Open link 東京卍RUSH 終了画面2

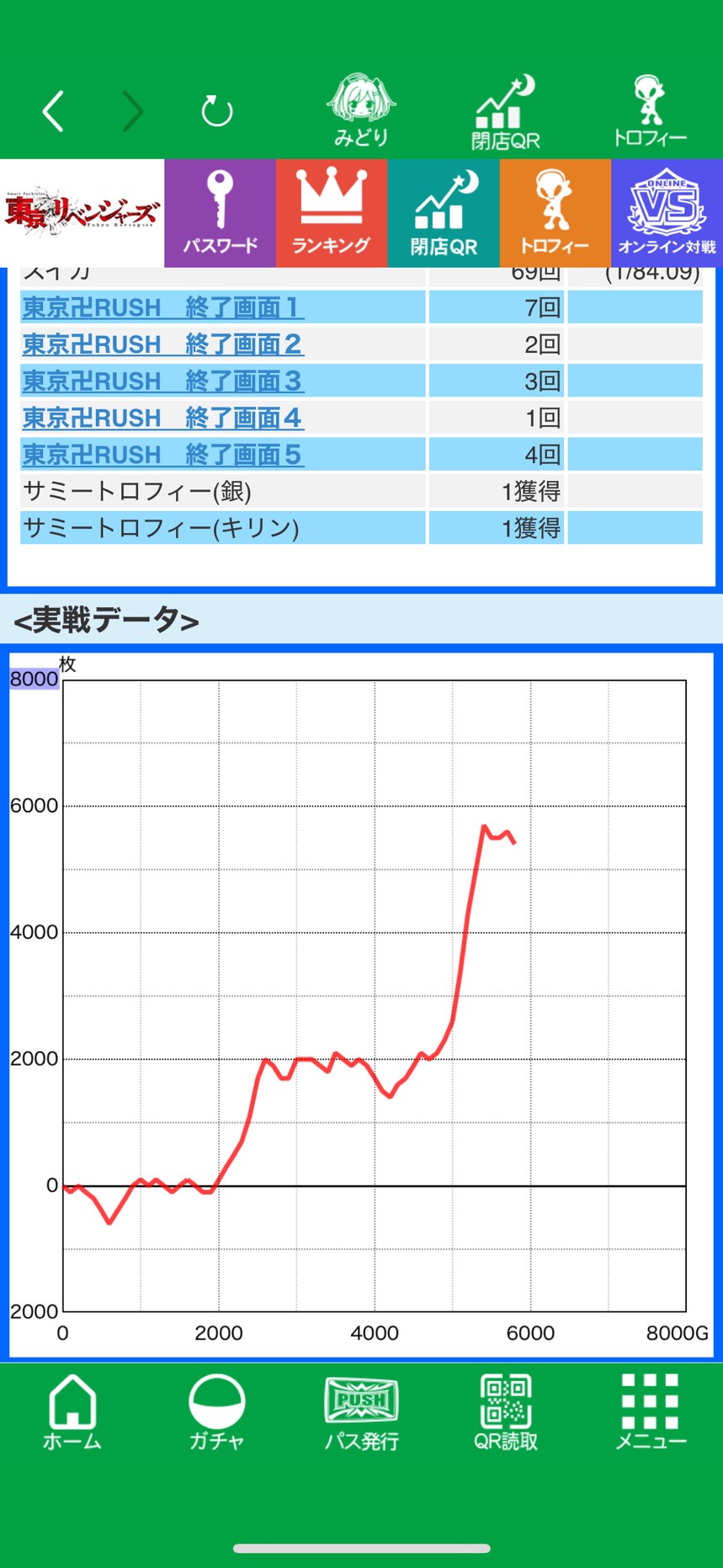(x=162, y=344)
